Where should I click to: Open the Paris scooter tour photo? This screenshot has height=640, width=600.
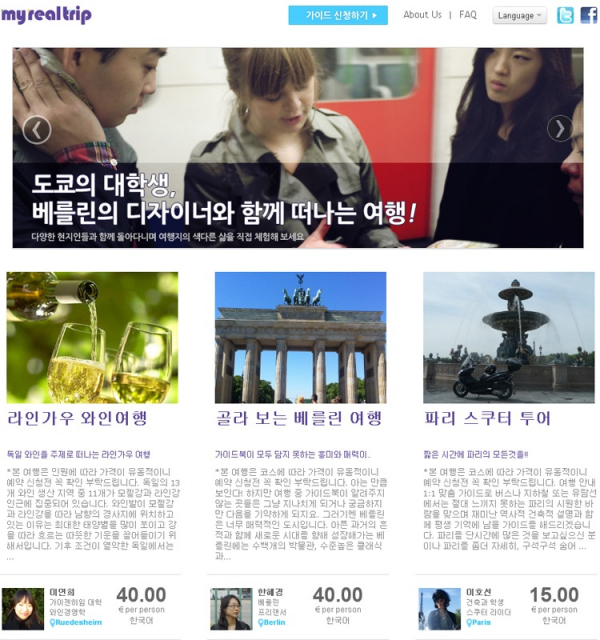[x=508, y=337]
